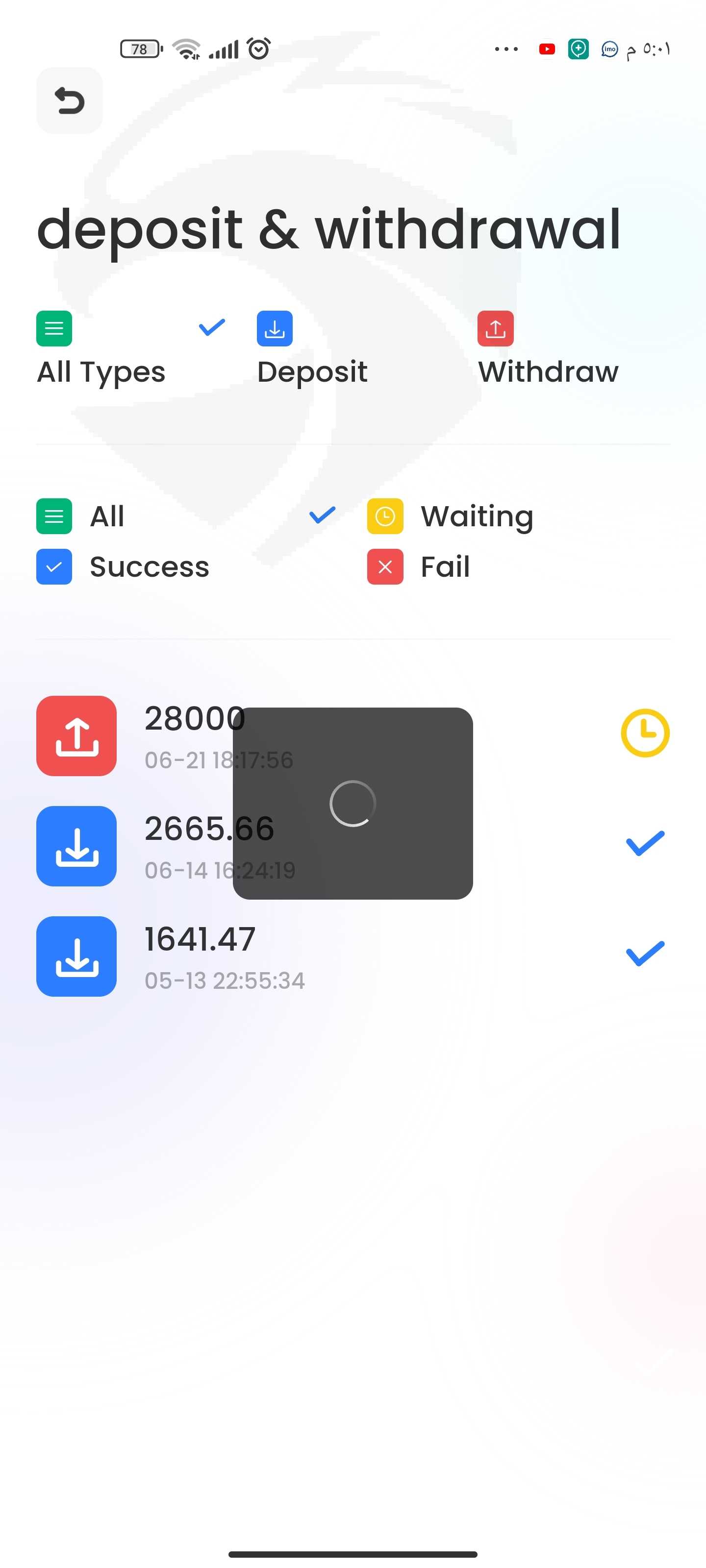This screenshot has height=1568, width=706.
Task: Open the 2665.66 deposit record
Action: tap(353, 846)
